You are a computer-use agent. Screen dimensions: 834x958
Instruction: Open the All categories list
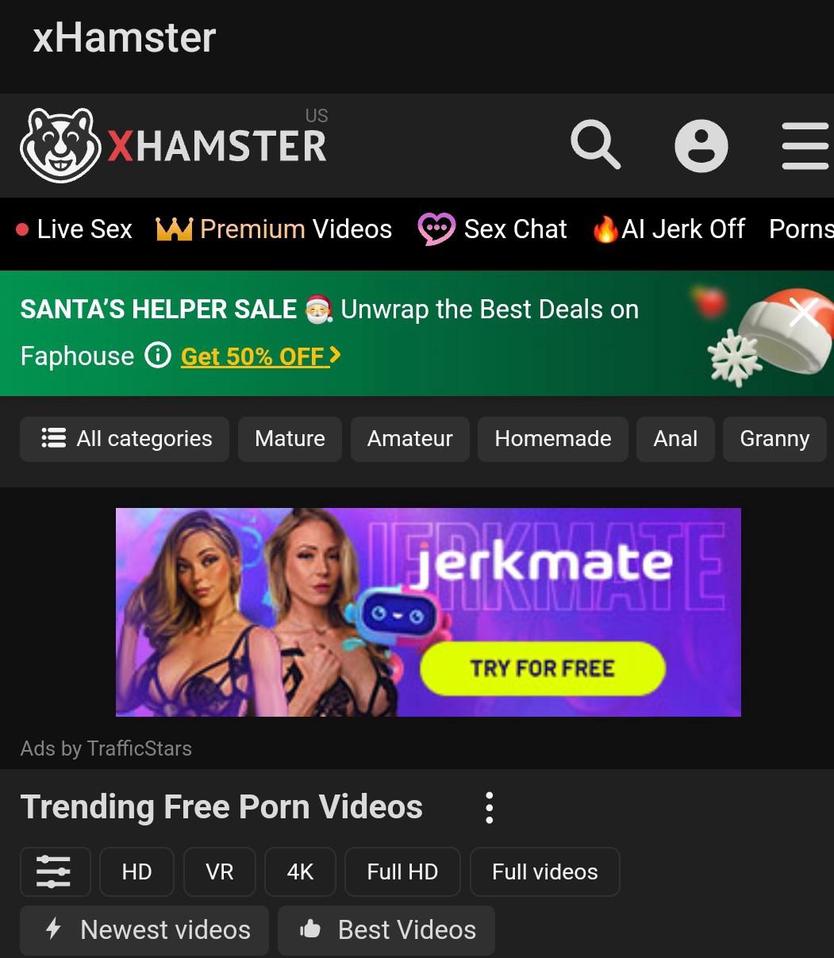(x=123, y=439)
